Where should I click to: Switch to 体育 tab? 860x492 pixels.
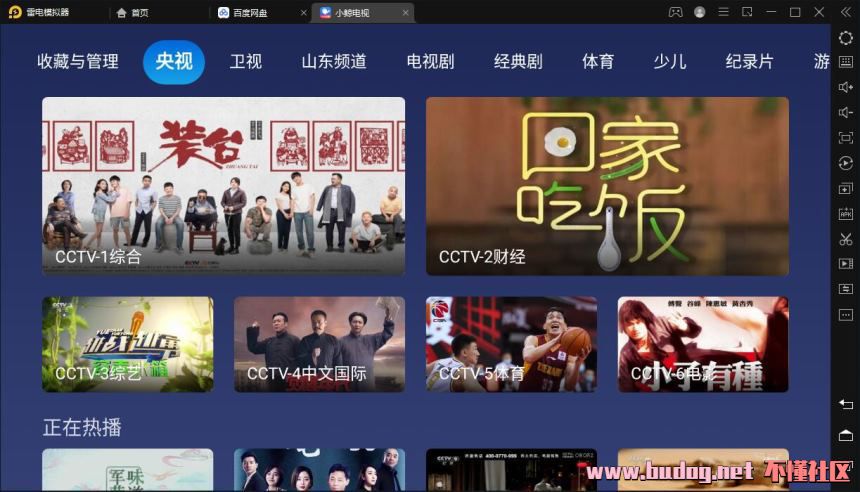click(x=598, y=62)
